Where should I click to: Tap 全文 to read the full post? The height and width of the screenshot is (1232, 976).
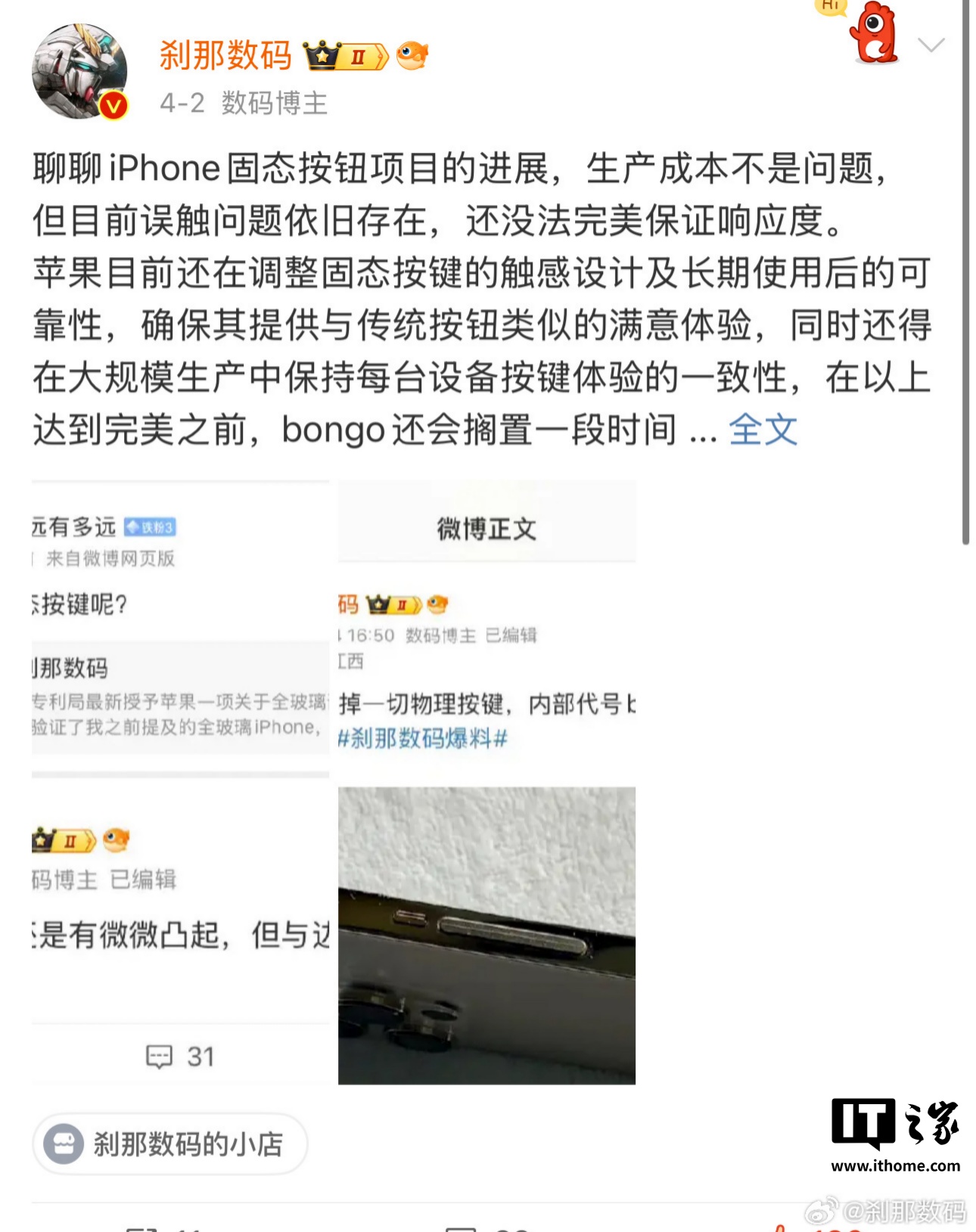click(x=763, y=430)
